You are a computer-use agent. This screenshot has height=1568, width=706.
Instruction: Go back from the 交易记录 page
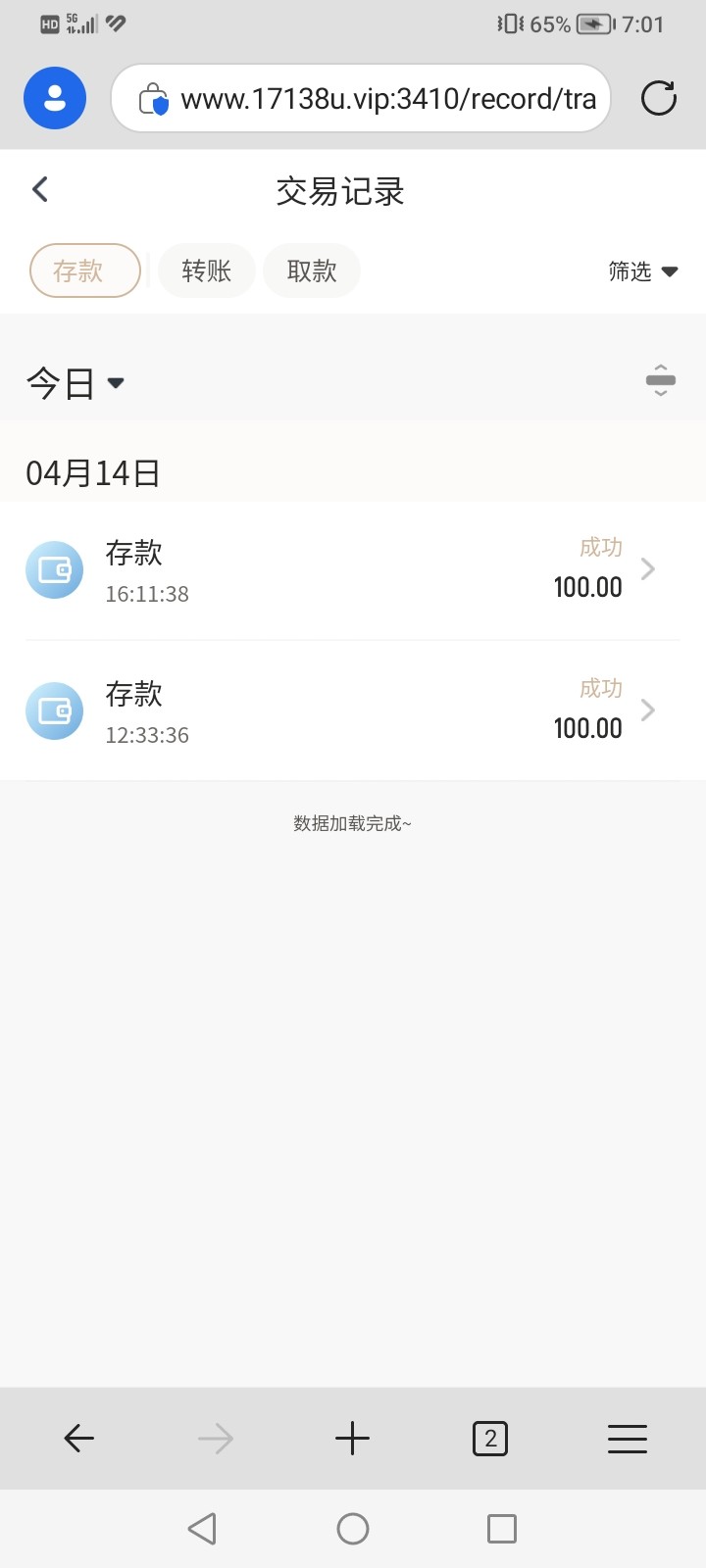[x=40, y=189]
